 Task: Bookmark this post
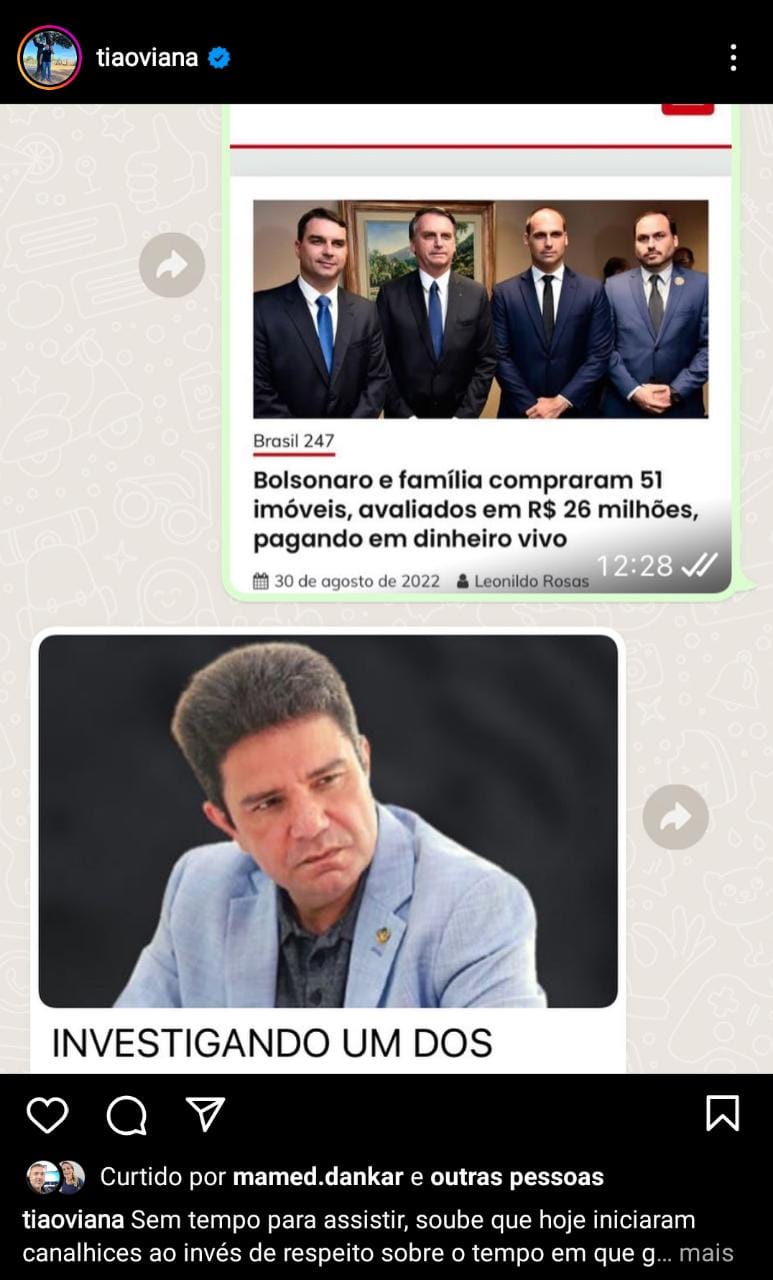click(x=722, y=1113)
